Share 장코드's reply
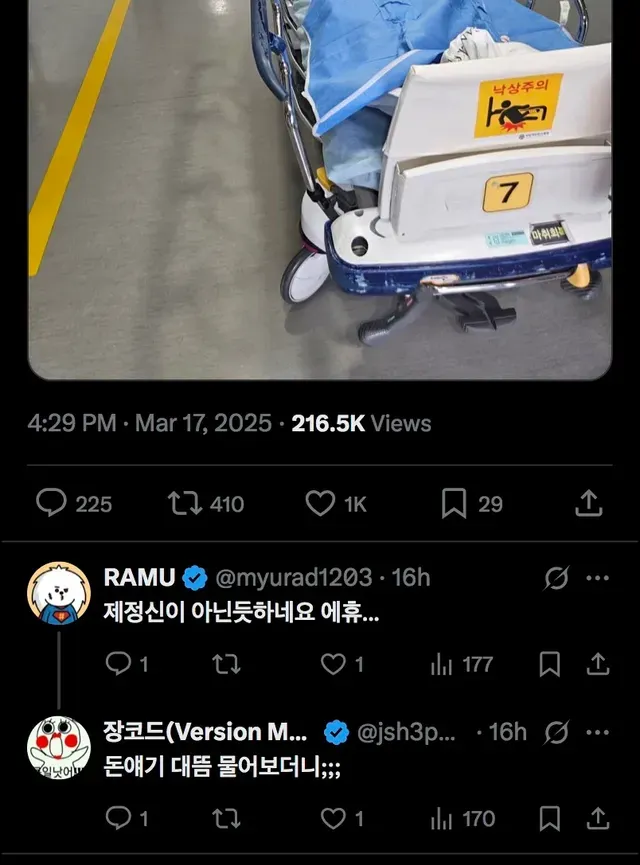This screenshot has width=640, height=865. [598, 818]
